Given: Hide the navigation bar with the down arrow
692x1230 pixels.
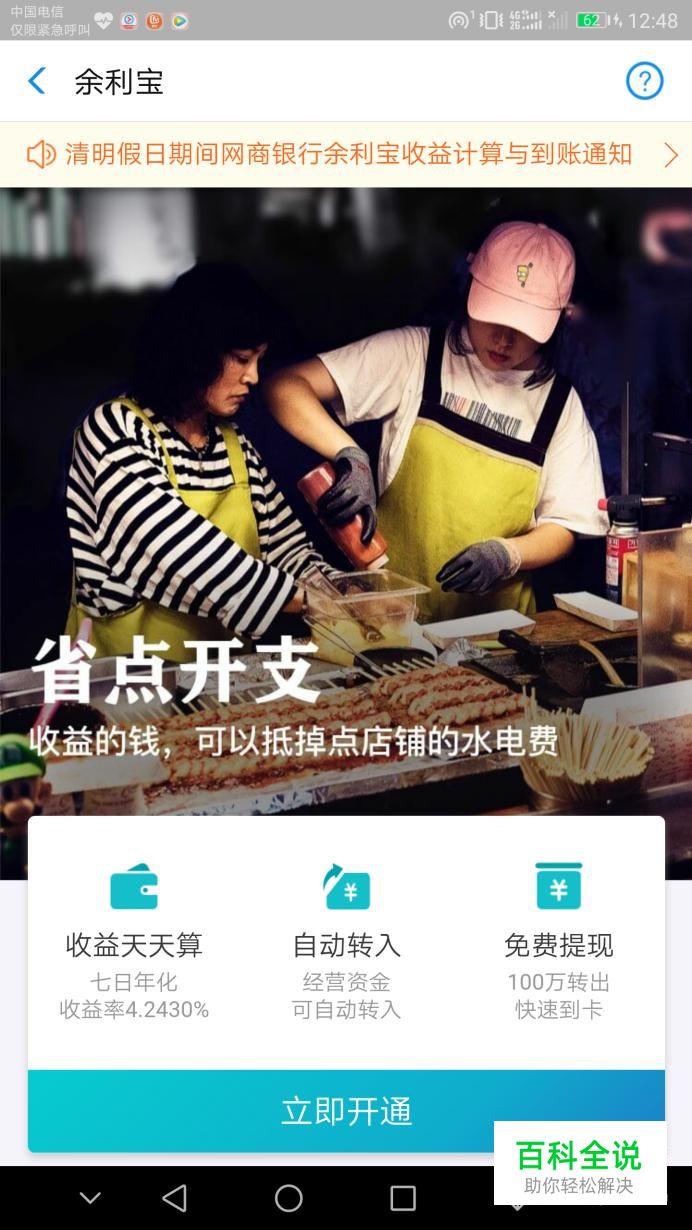Looking at the screenshot, I should (x=90, y=1197).
